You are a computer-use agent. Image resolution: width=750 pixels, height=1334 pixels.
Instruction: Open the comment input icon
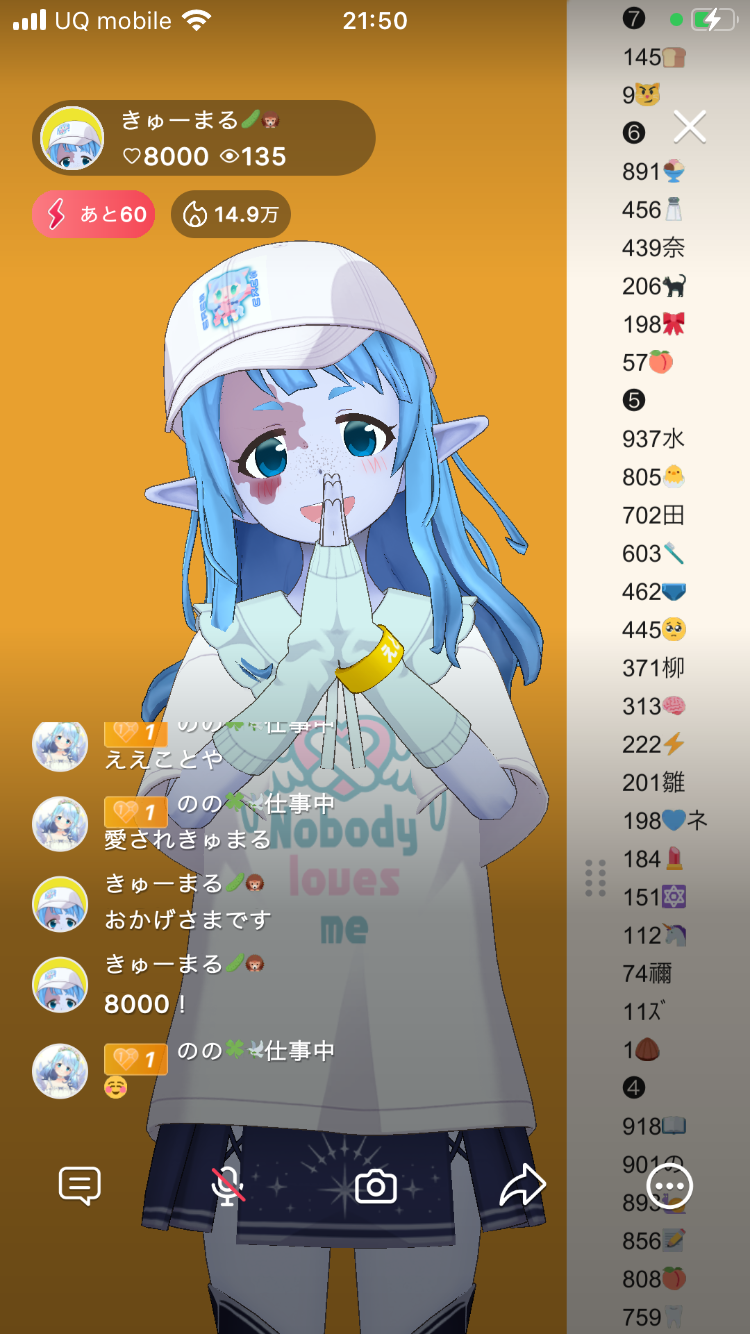80,1186
